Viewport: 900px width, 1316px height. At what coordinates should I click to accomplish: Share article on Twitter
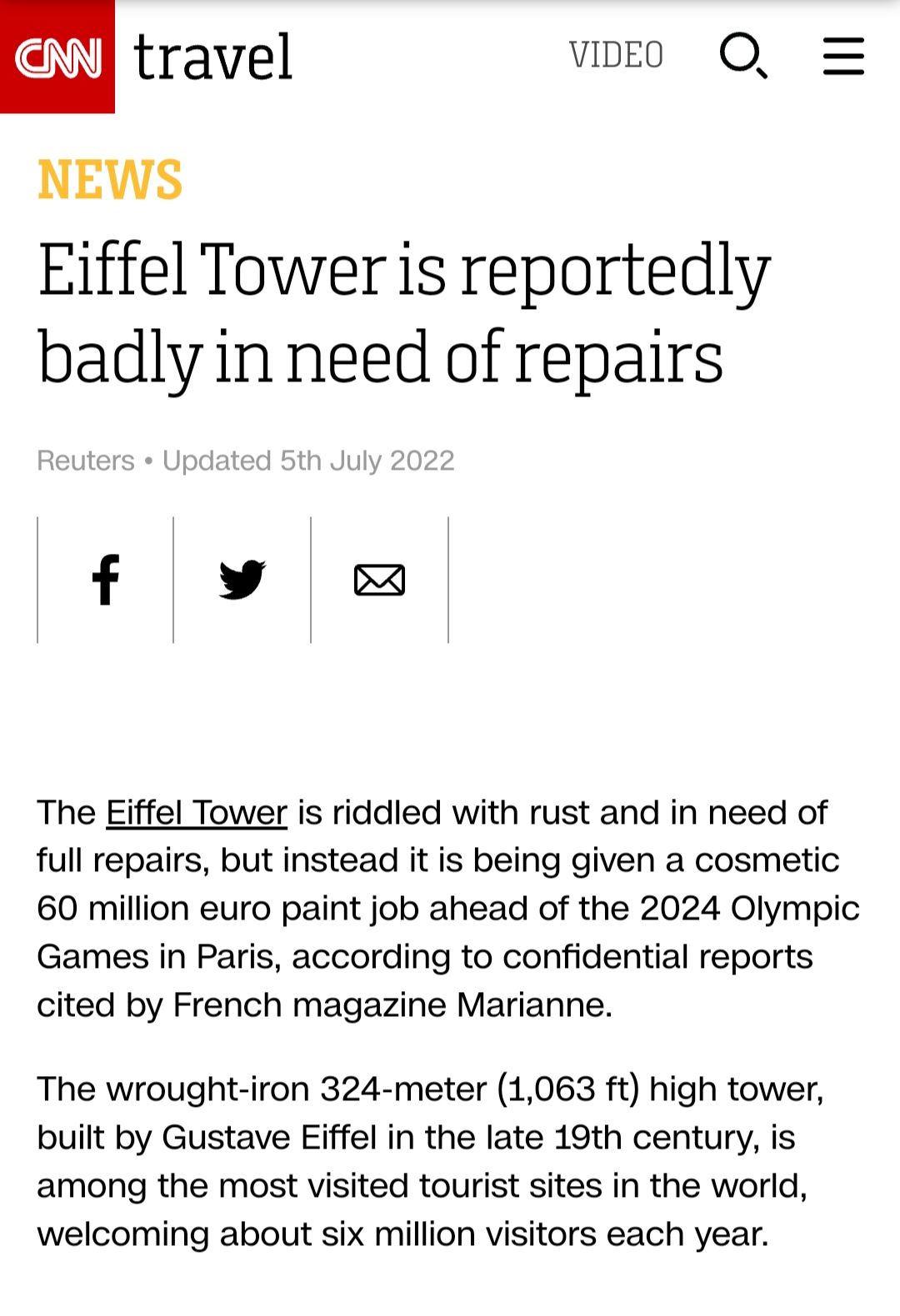242,580
